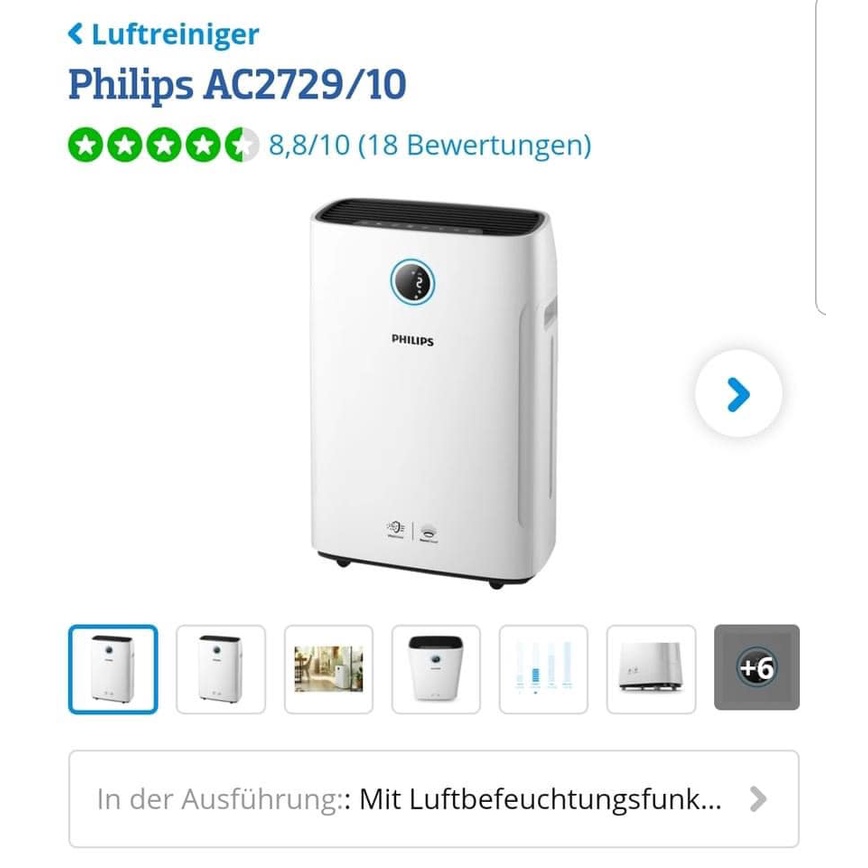868x868 pixels.
Task: Select the first front-view thumbnail
Action: 113,669
